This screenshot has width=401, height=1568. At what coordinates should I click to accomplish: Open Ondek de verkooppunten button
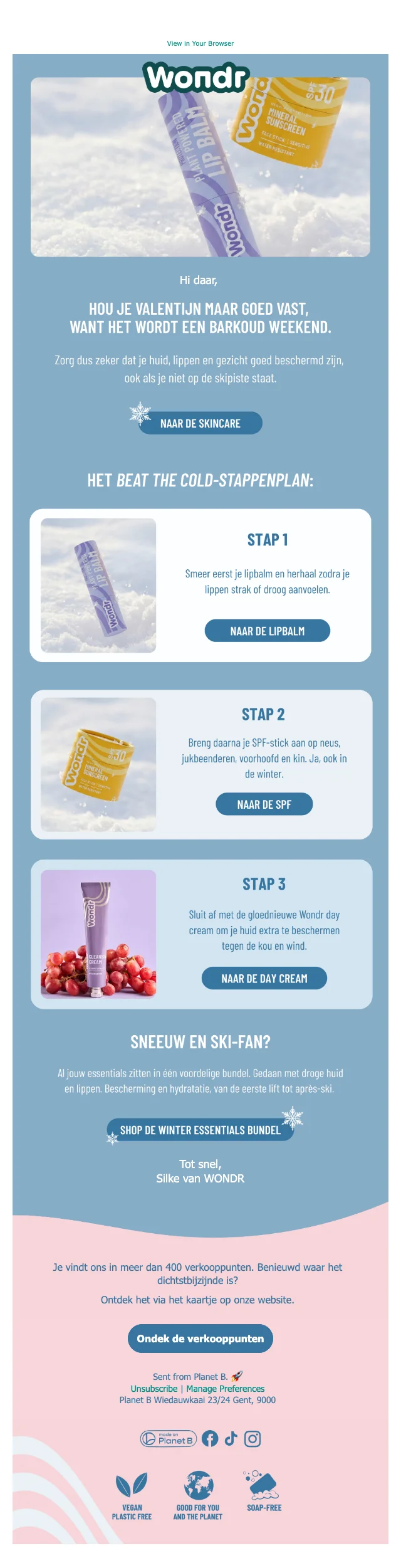200,1339
